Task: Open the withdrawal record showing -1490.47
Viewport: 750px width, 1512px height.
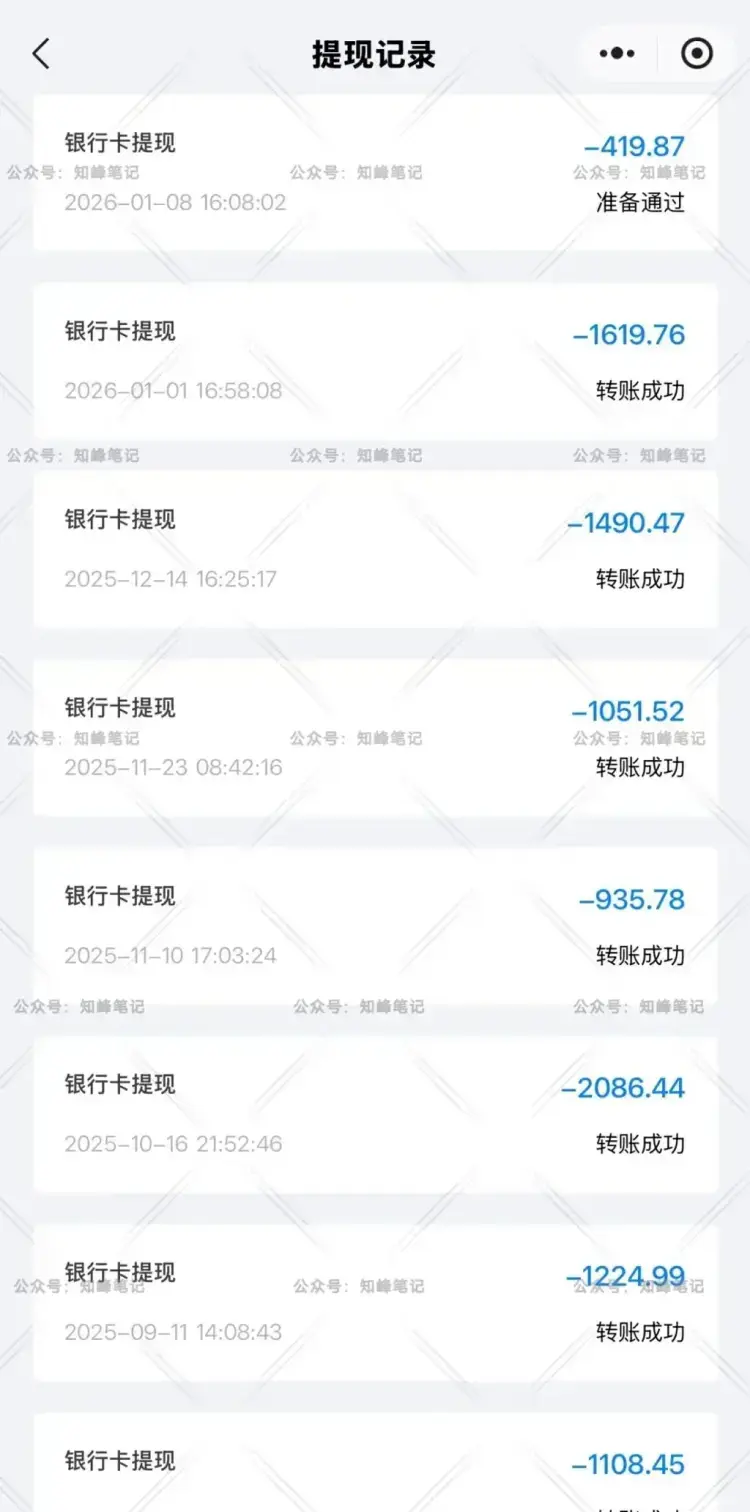Action: point(375,548)
